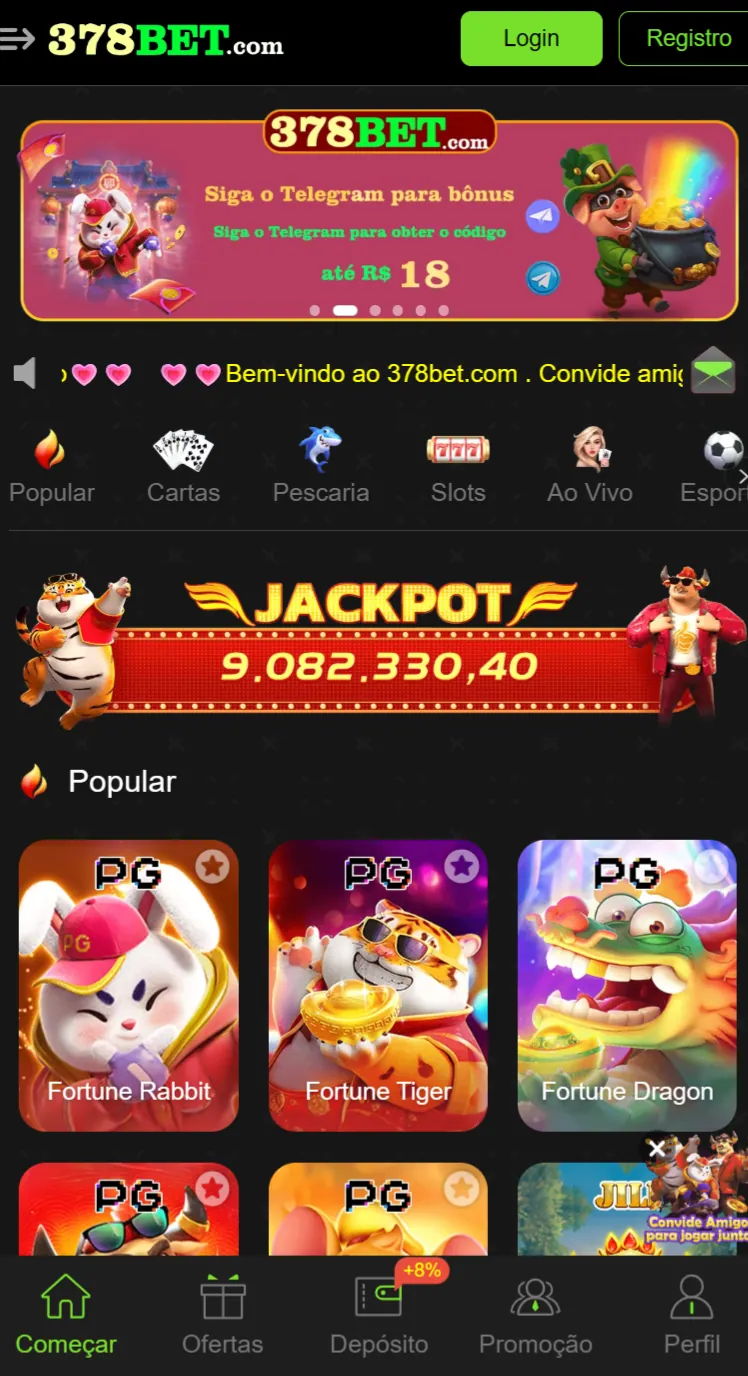Image resolution: width=748 pixels, height=1376 pixels.
Task: Go to the Ofertas tab
Action: tap(222, 1315)
